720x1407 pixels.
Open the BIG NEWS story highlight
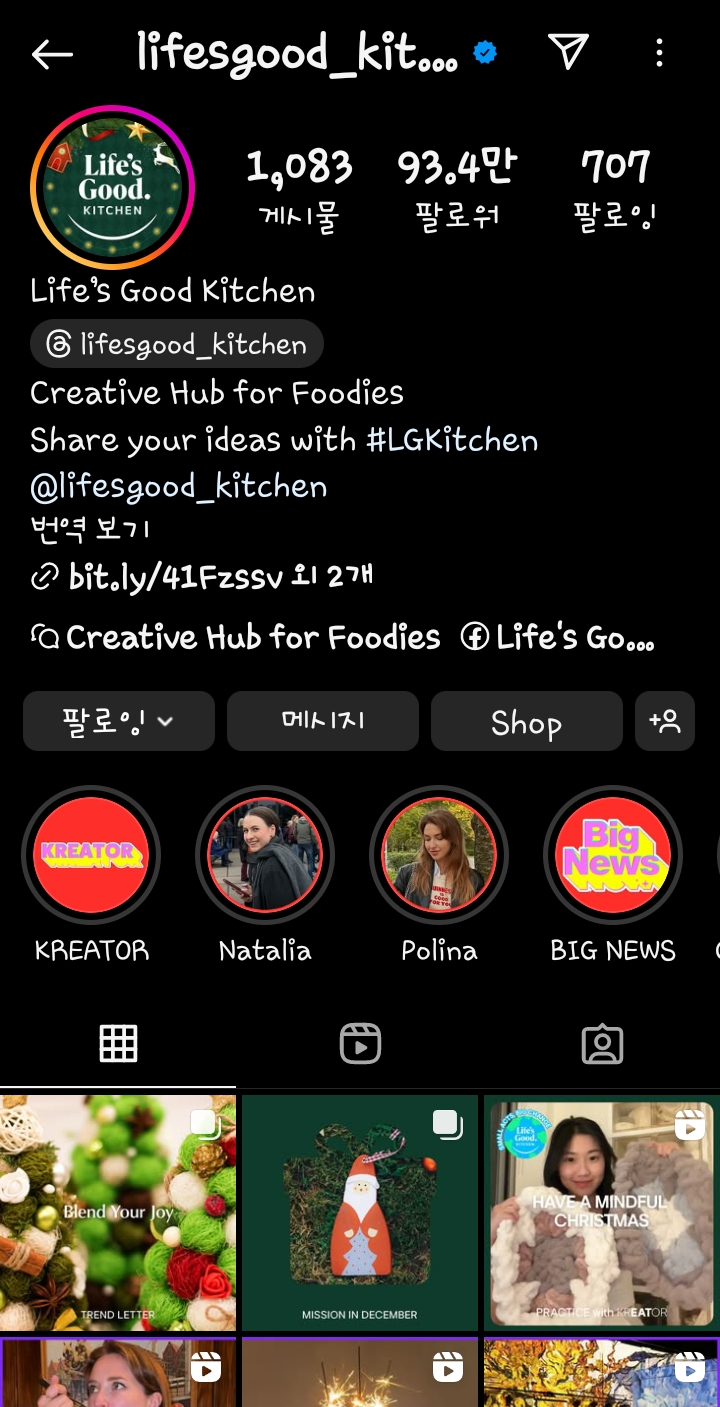tap(613, 855)
